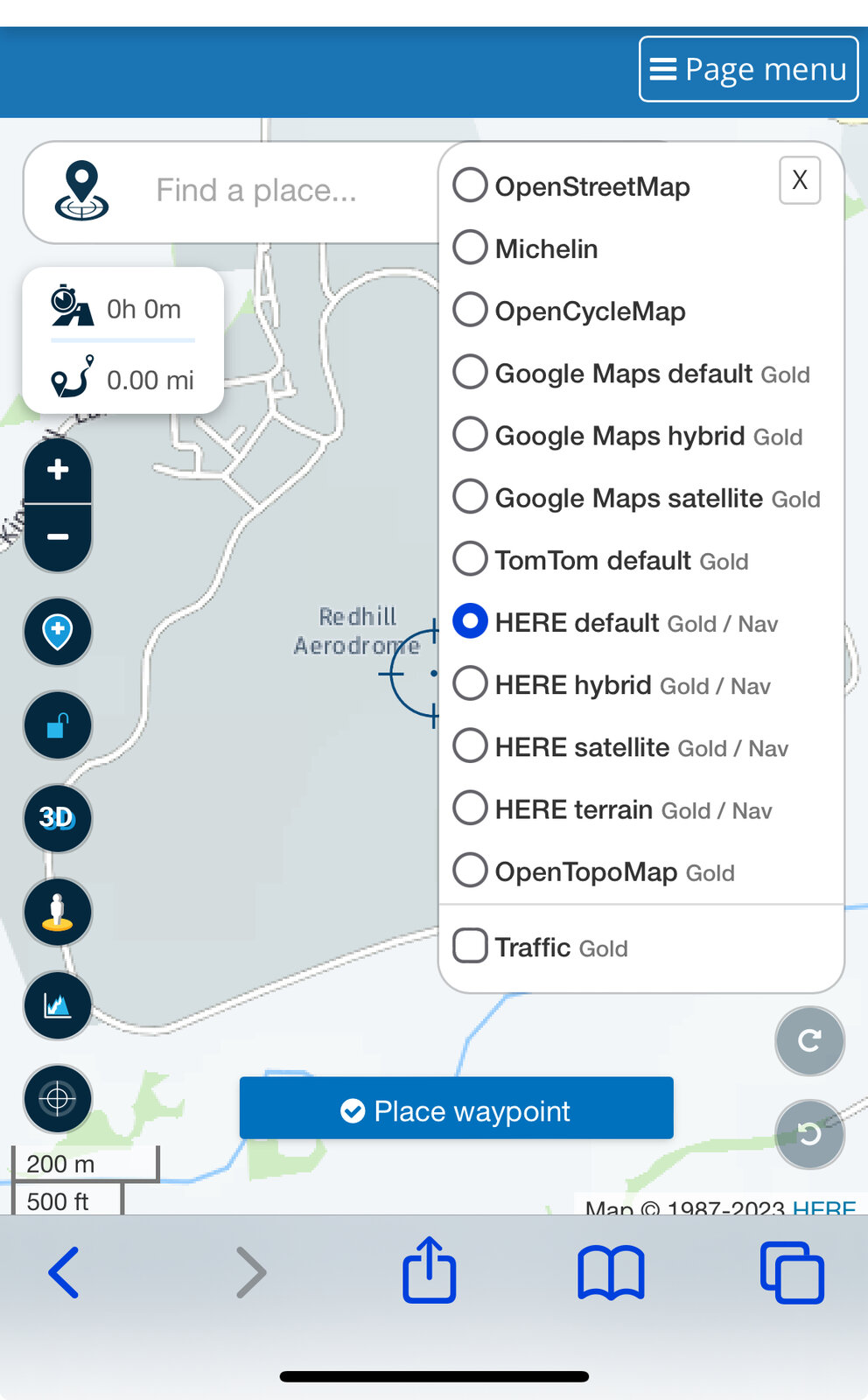Screen dimensions: 868x1400
Task: Open the browser share sheet
Action: coord(429,1270)
